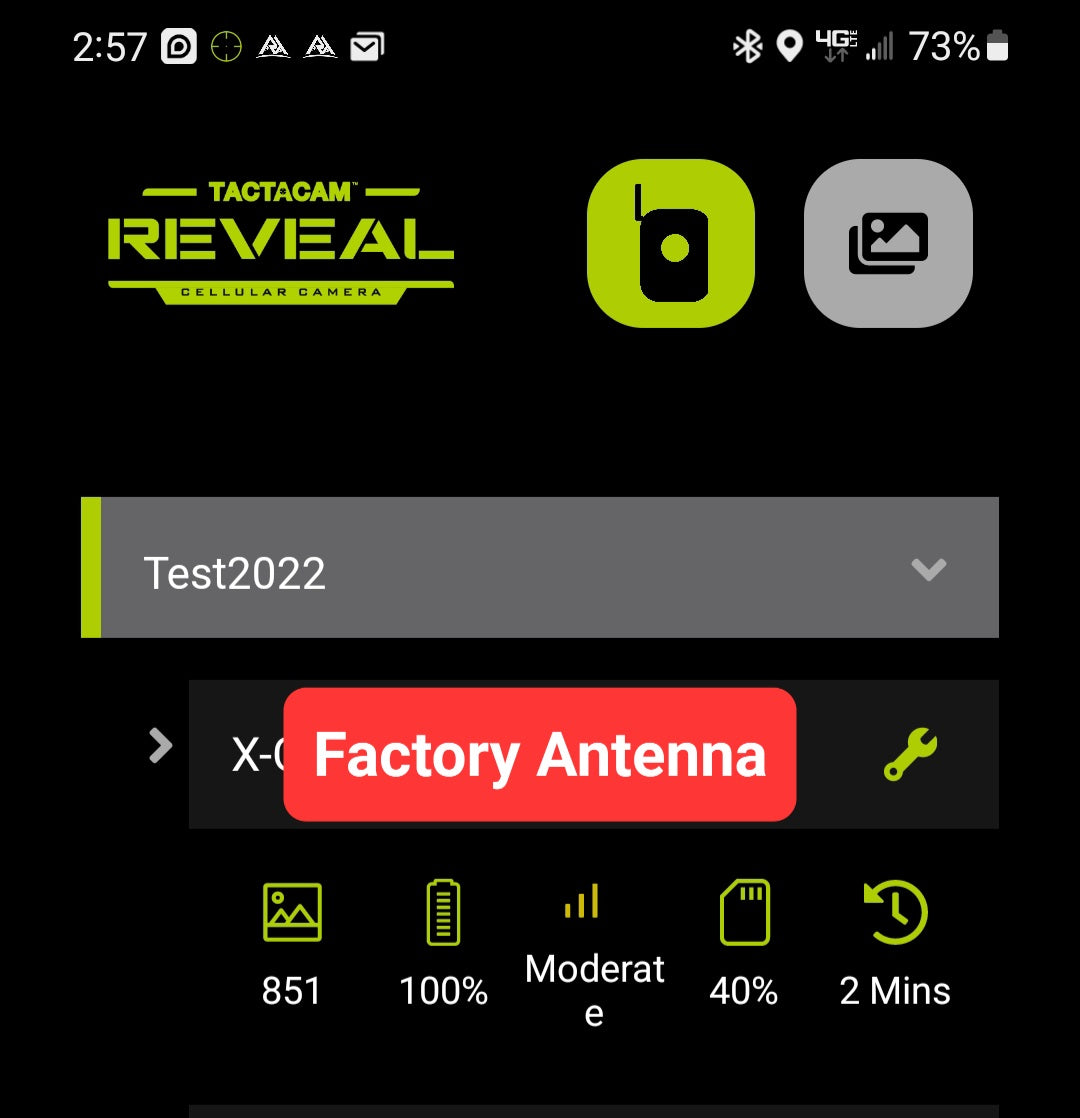
Task: Tap the sync history clock icon above 2 Mins
Action: pos(894,911)
